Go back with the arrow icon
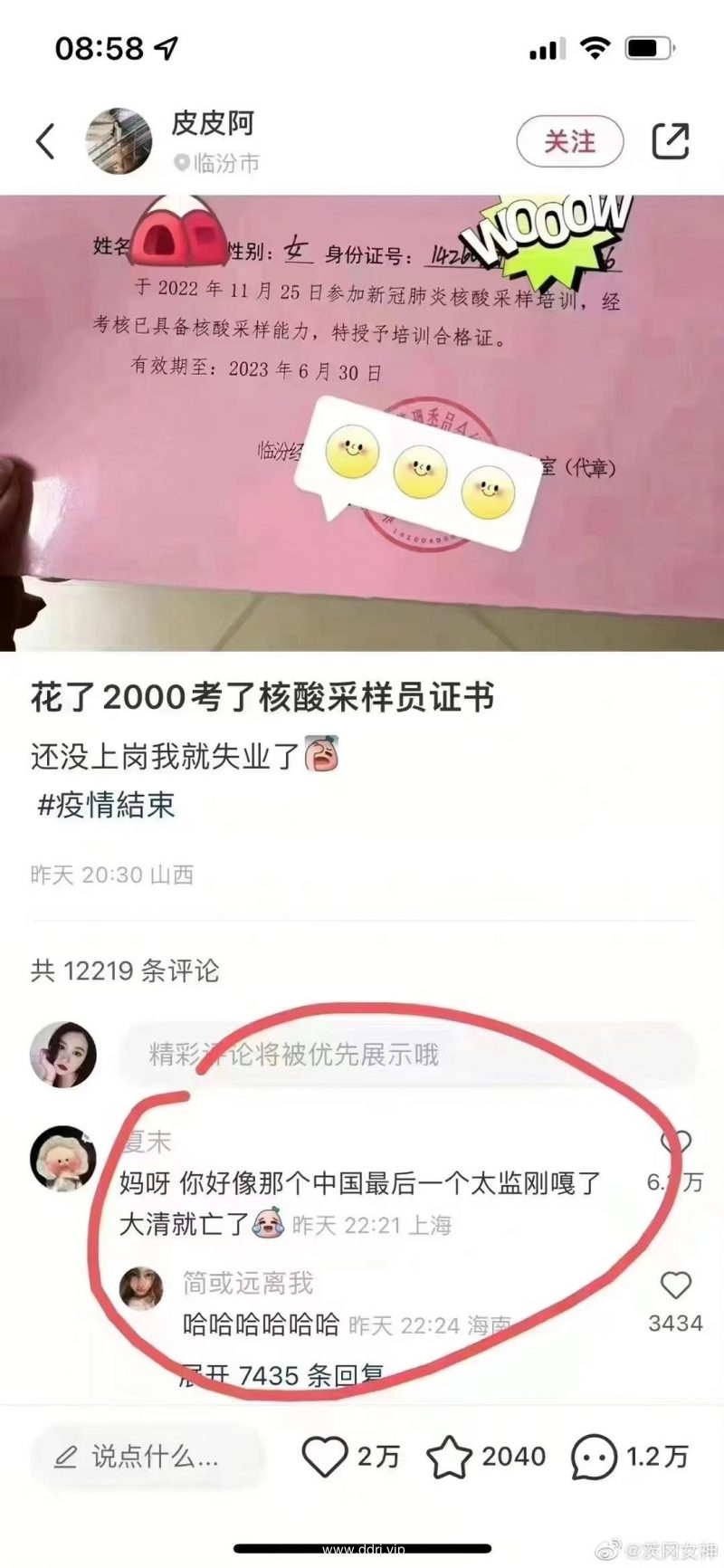Viewport: 724px width, 1568px height. (45, 141)
